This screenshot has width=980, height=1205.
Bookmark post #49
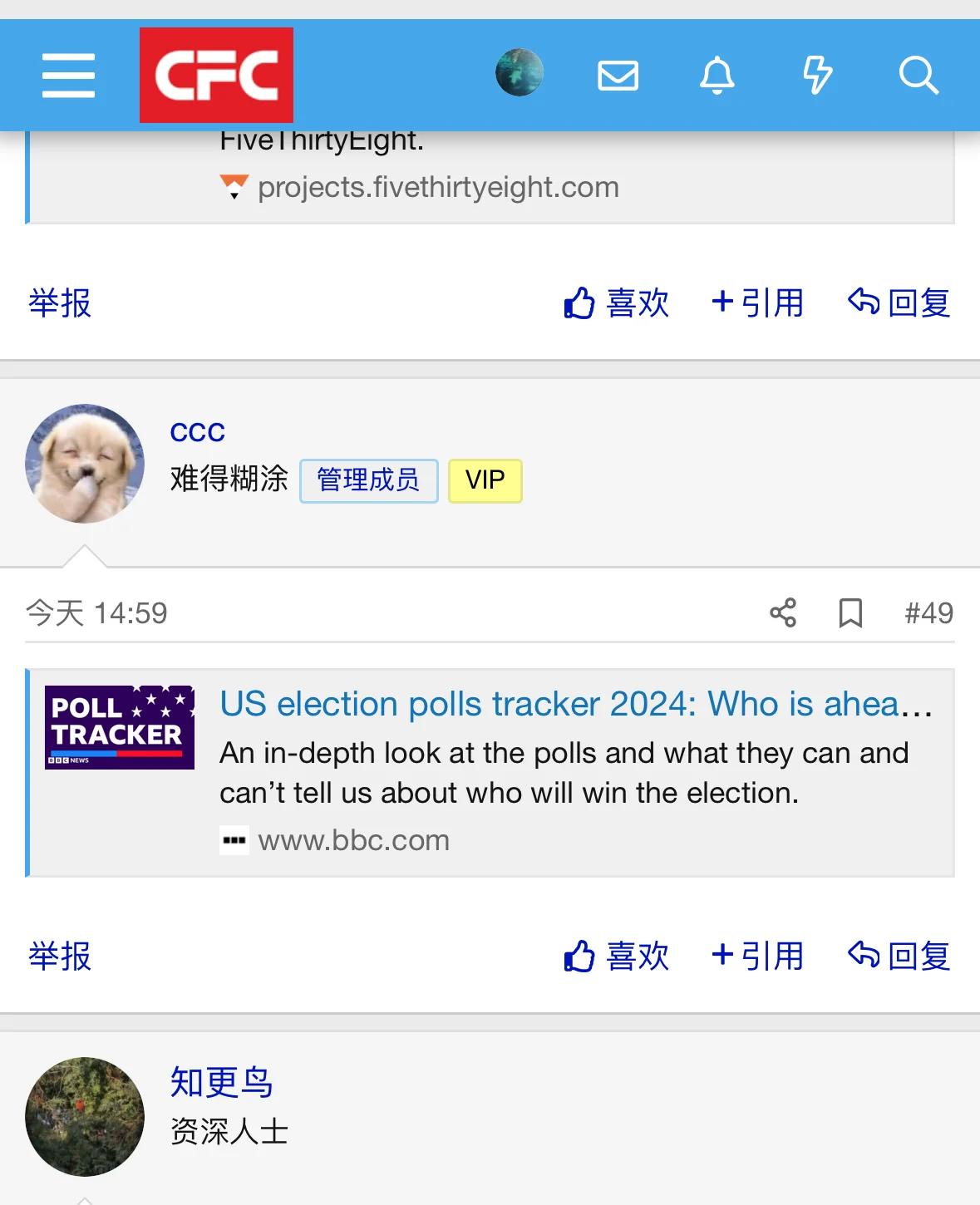point(850,613)
